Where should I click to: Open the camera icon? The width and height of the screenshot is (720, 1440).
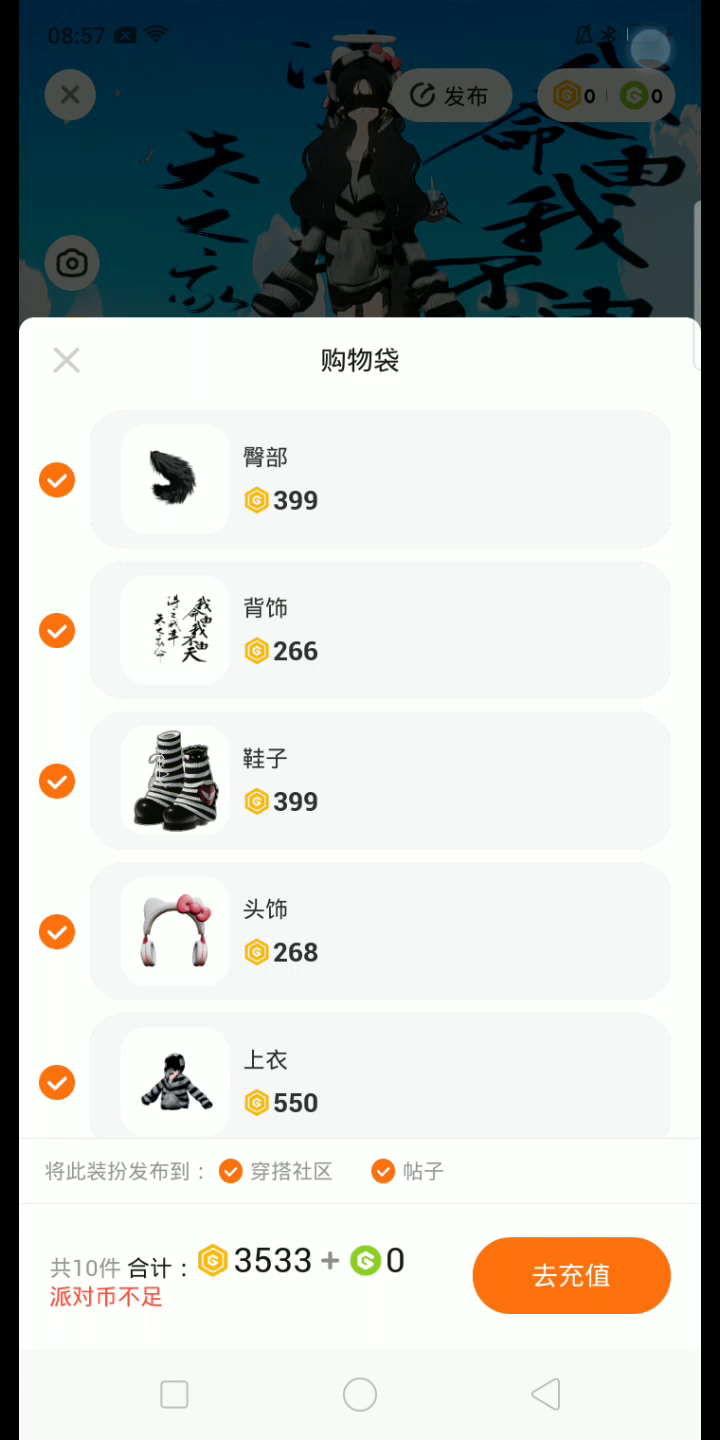point(71,264)
